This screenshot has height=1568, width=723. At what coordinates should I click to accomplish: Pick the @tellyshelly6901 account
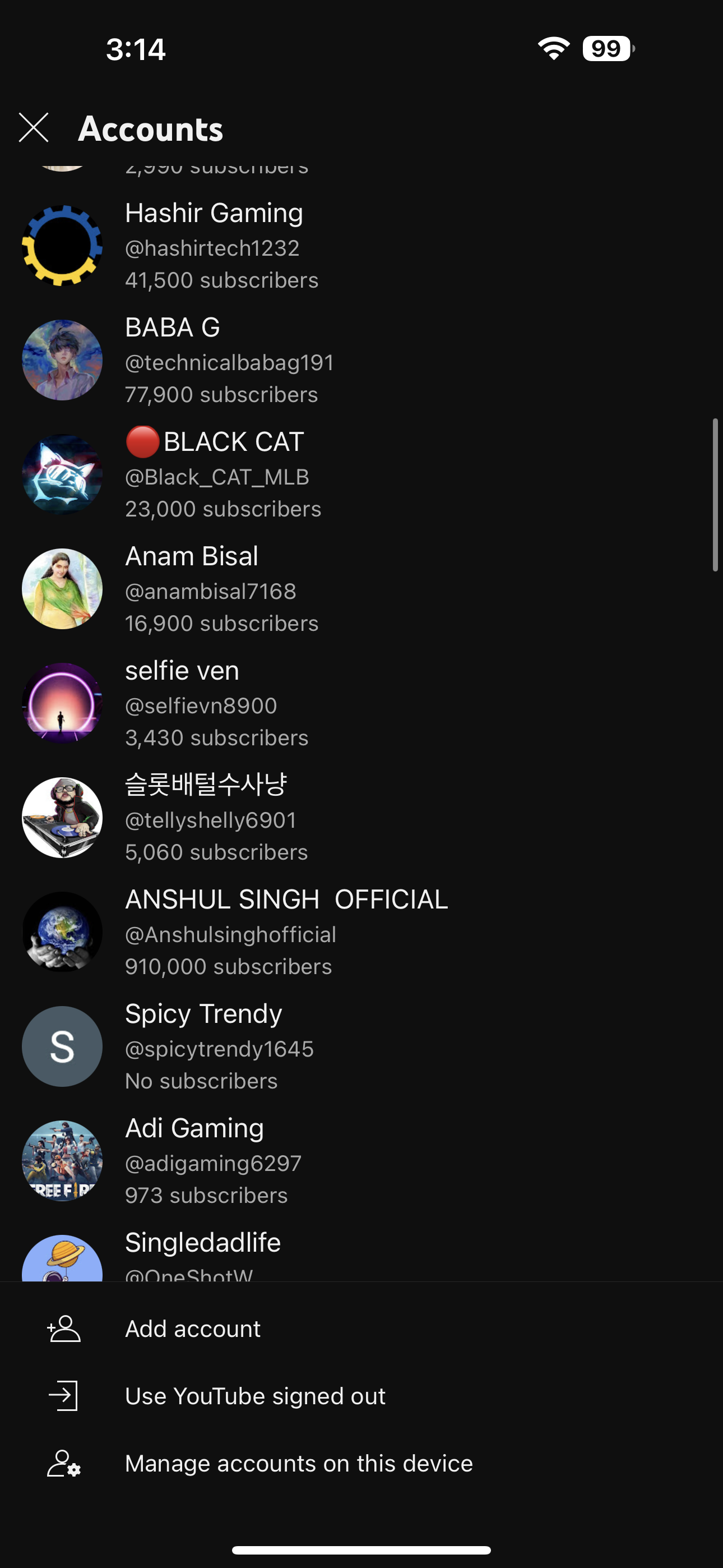pos(361,818)
